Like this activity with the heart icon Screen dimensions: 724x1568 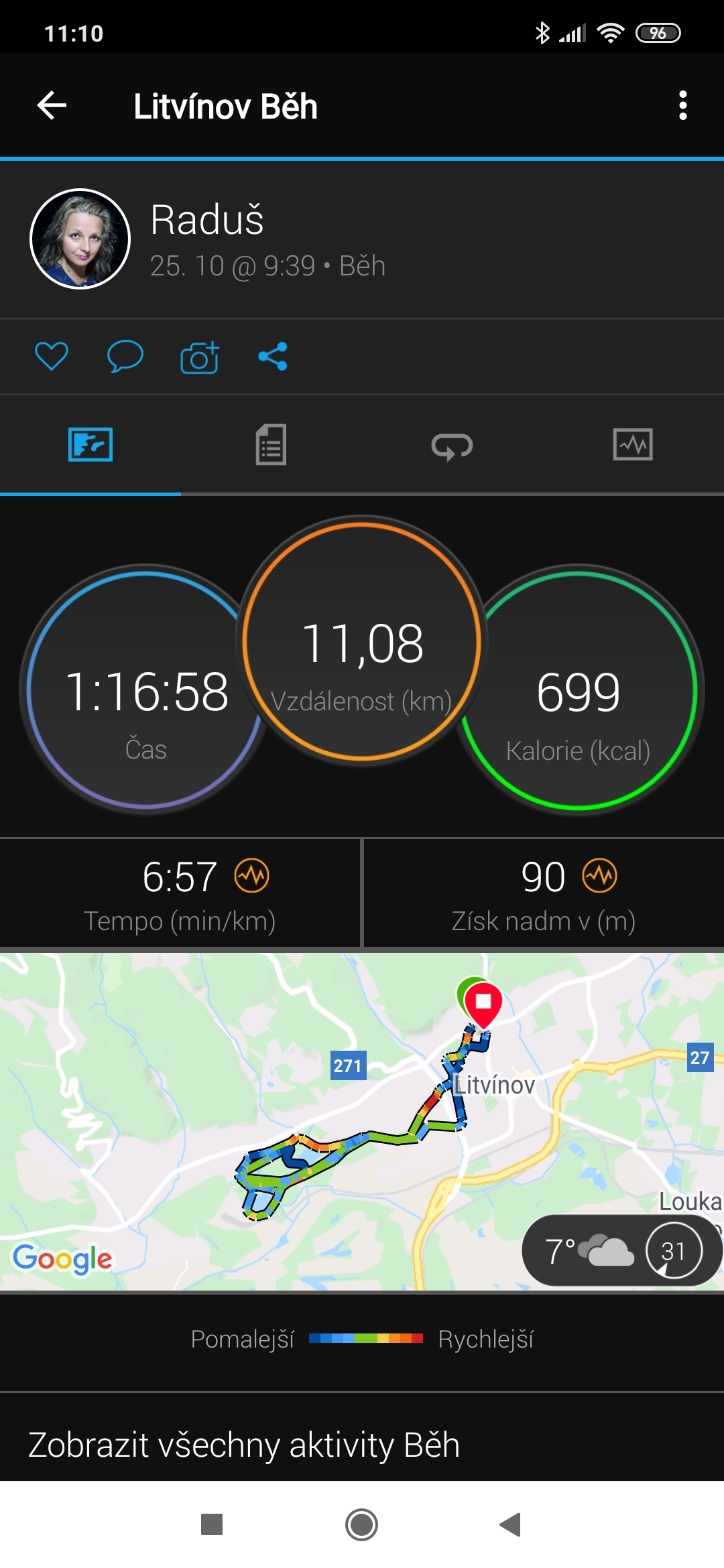(52, 356)
